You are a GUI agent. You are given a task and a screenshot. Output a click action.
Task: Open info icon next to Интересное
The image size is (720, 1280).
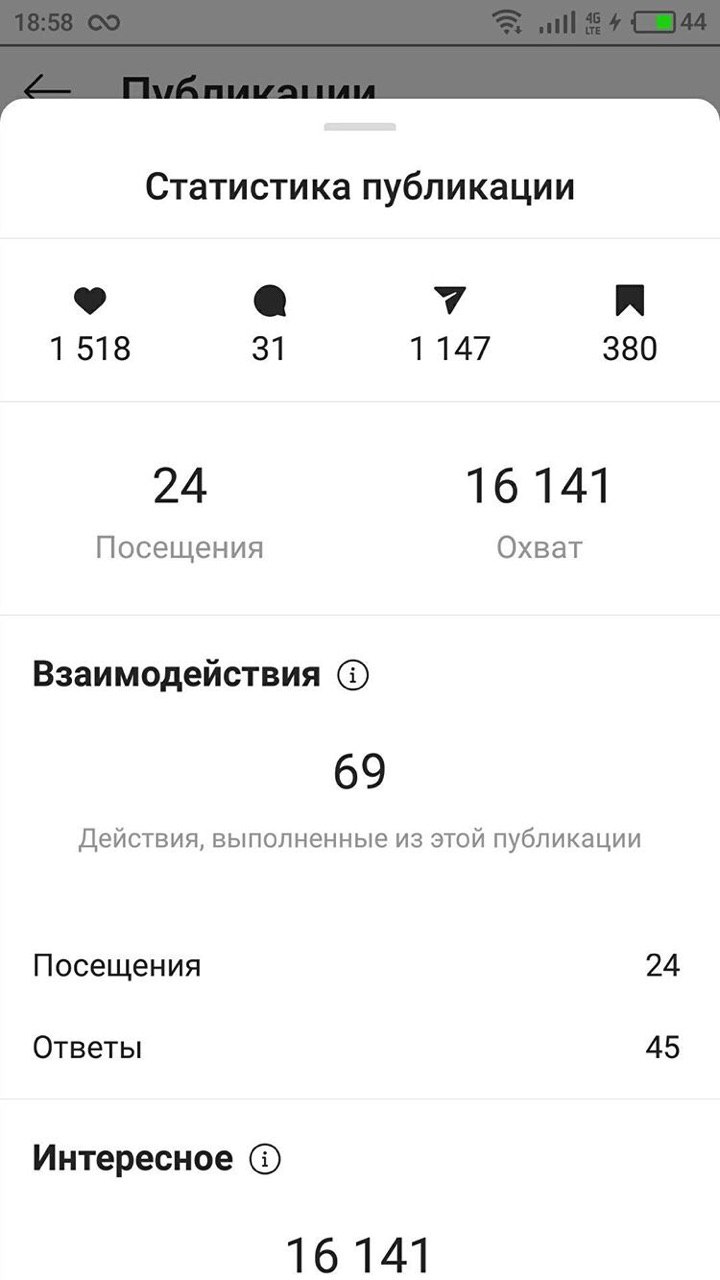coord(265,1160)
